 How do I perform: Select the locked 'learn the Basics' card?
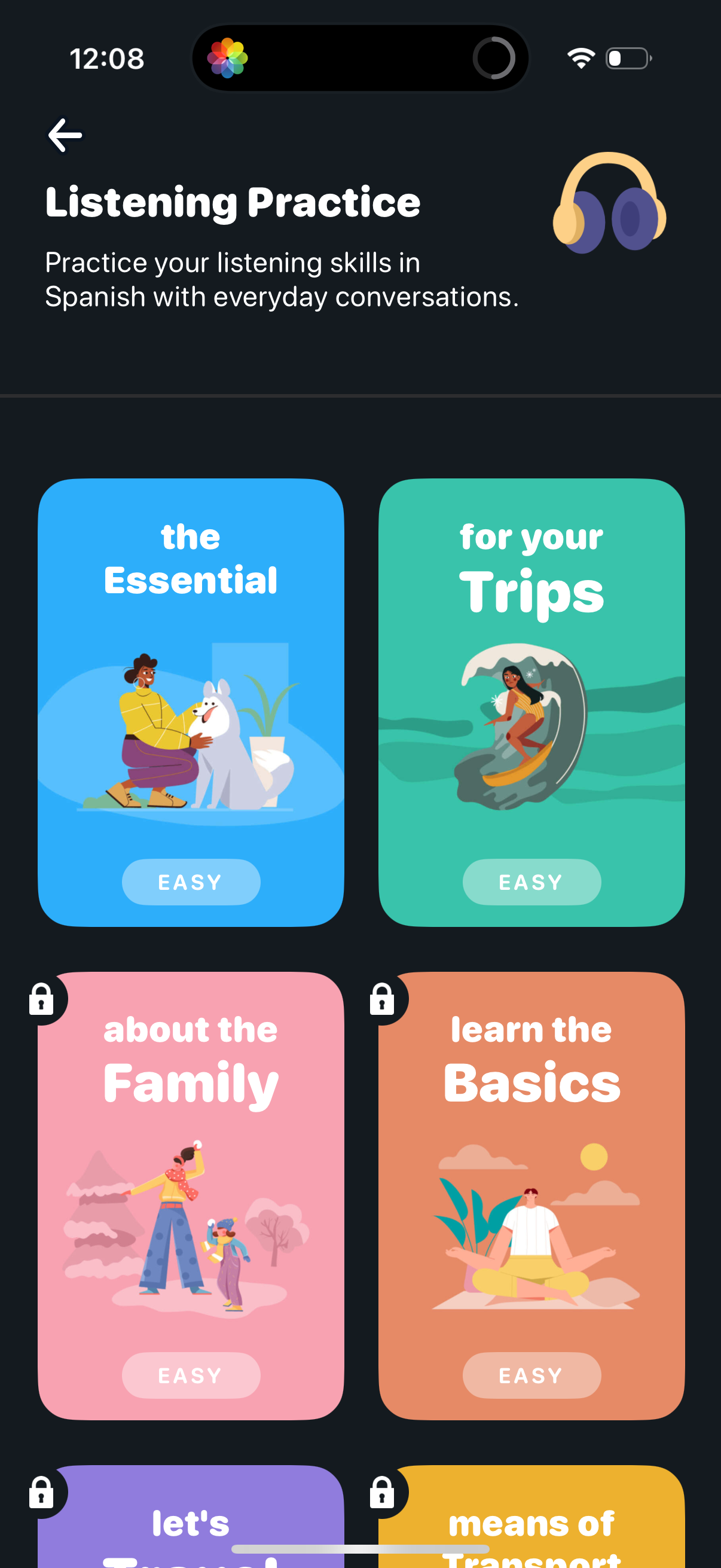(x=531, y=1195)
